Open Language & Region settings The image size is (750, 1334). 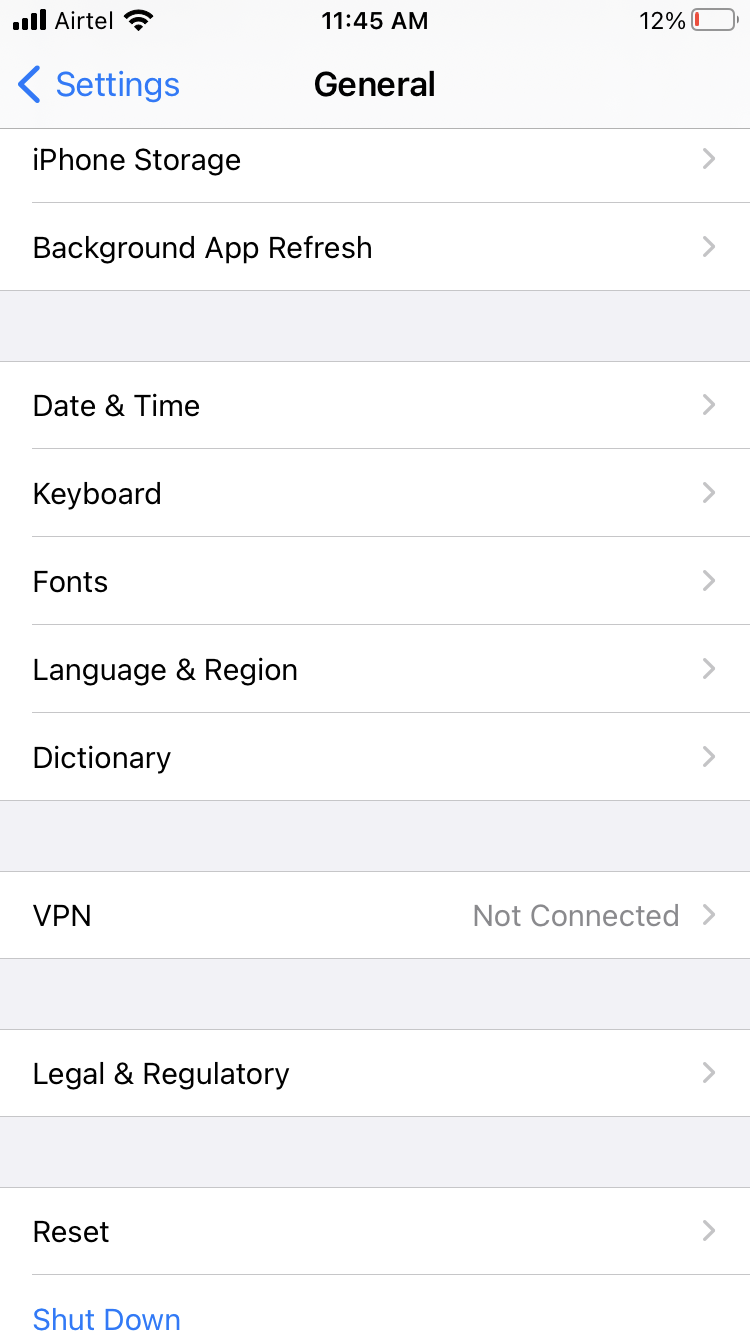[375, 670]
